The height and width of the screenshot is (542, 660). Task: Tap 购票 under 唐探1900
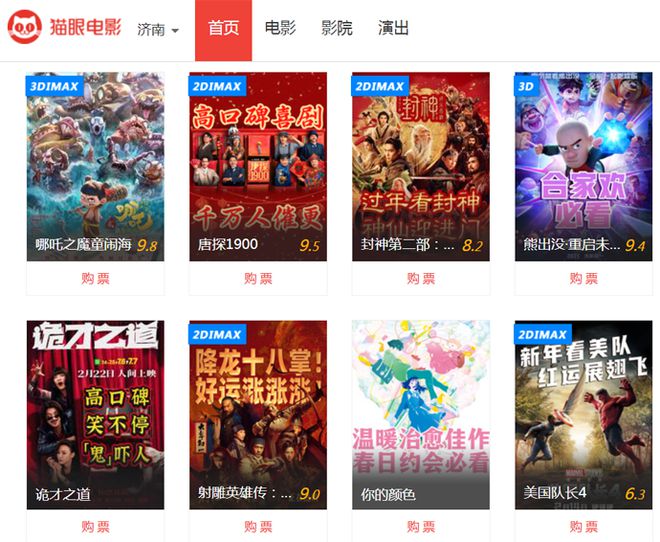(258, 278)
